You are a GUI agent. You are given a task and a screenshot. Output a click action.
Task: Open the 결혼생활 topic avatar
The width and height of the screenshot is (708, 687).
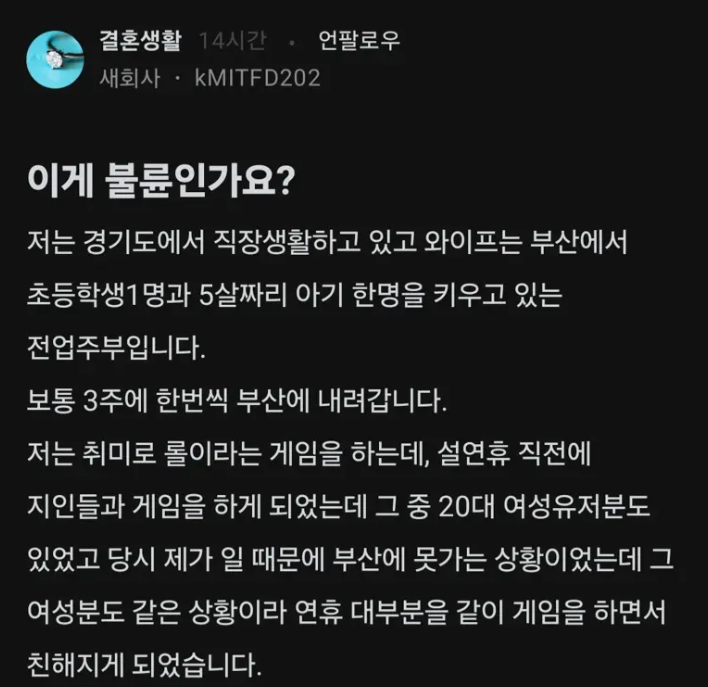pos(54,59)
